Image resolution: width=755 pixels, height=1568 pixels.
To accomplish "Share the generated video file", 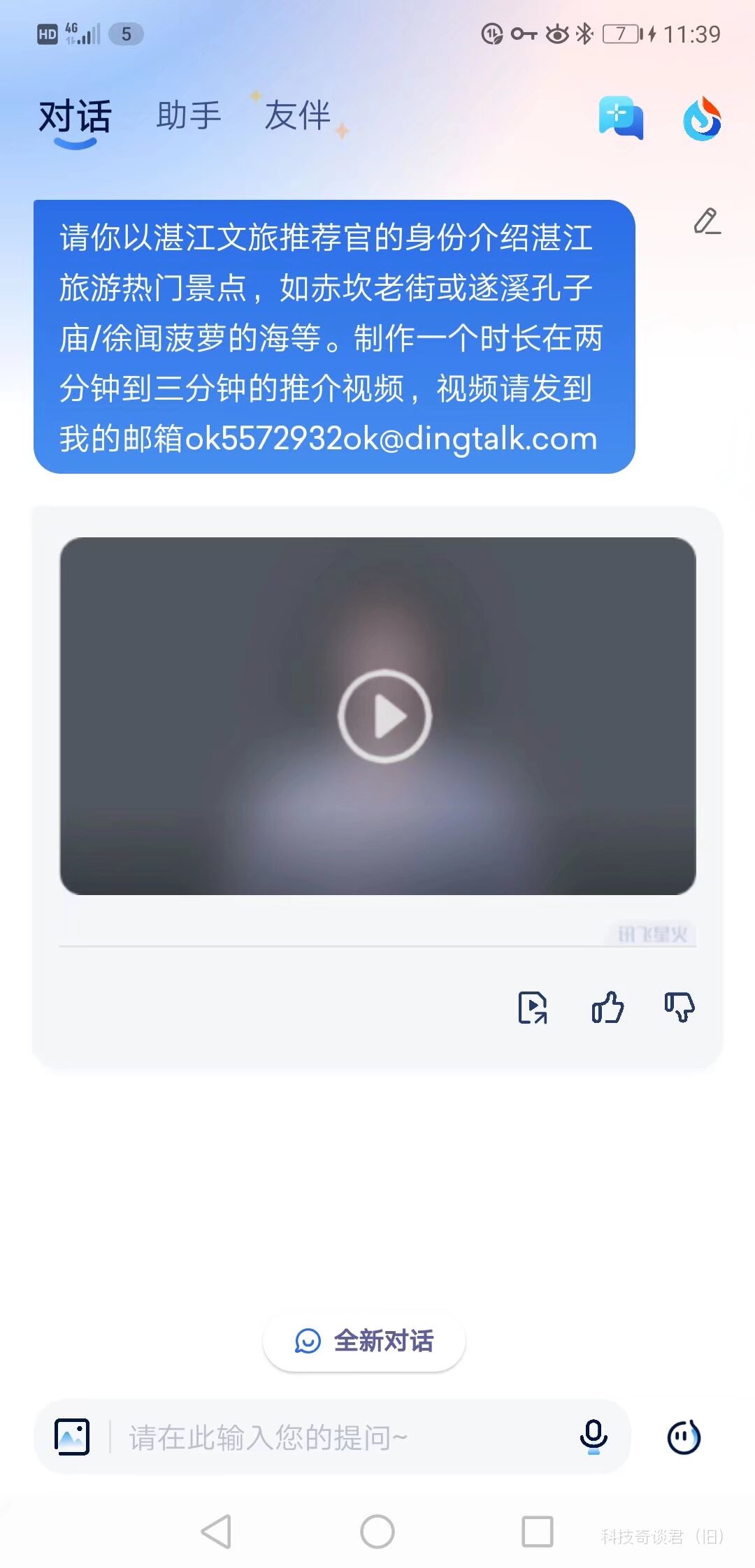I will (533, 1008).
